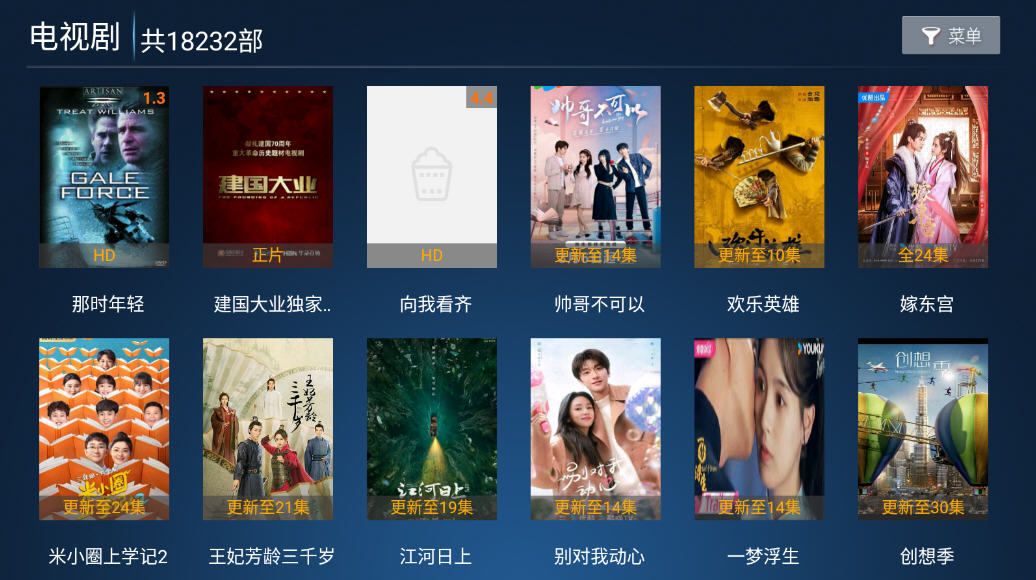Select 建国大业独家 poster tile
This screenshot has height=580, width=1036.
click(x=268, y=177)
